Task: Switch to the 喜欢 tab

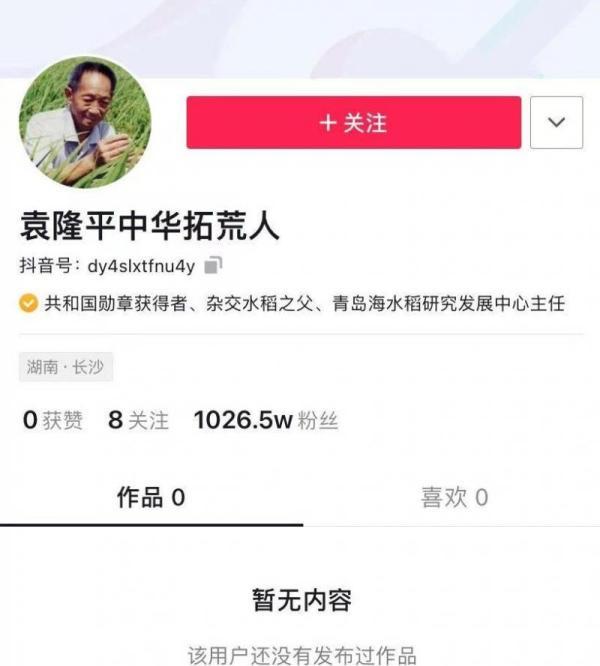Action: click(x=453, y=497)
